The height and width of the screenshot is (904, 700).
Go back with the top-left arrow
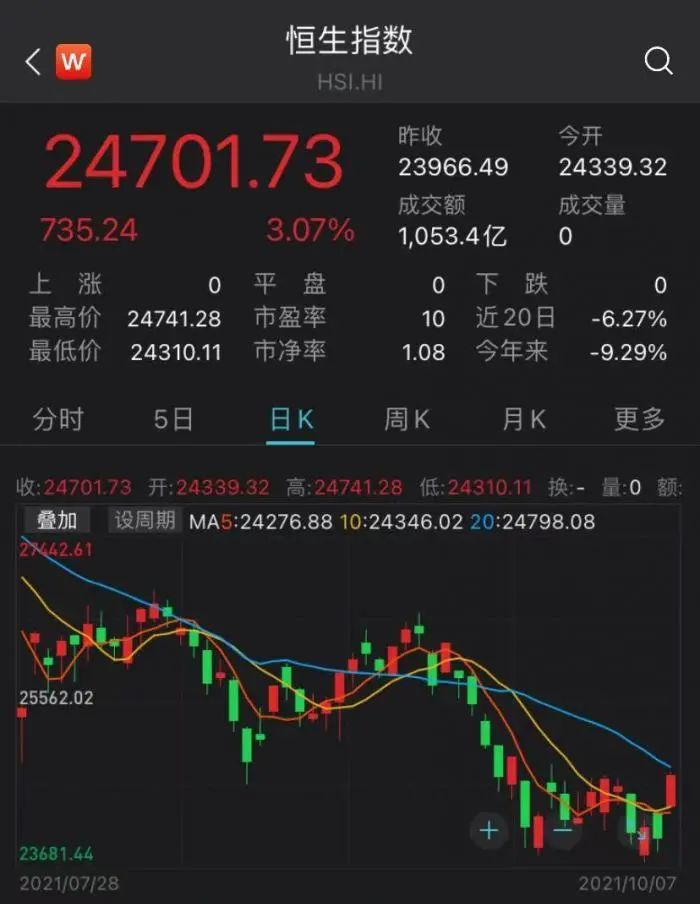33,61
